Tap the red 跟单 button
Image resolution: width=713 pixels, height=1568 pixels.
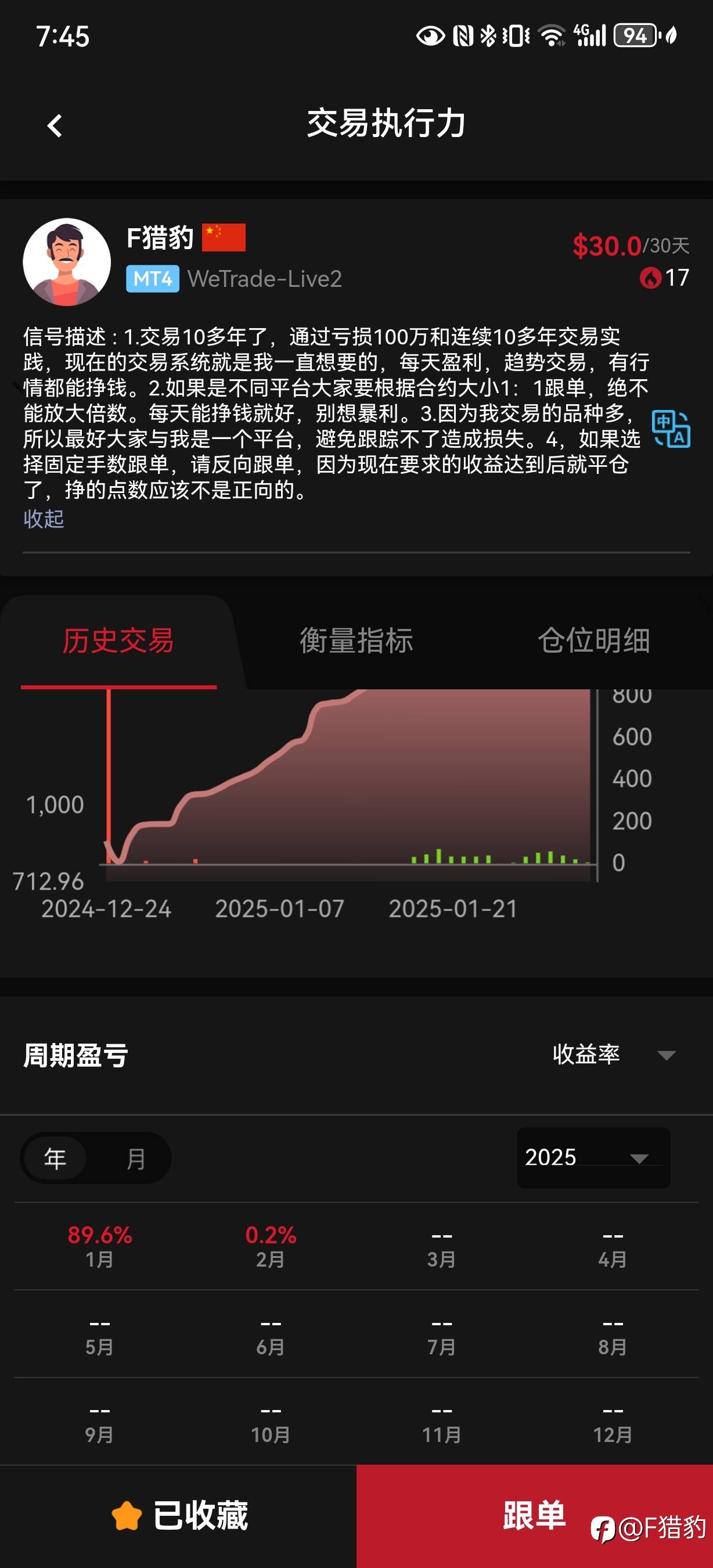click(x=535, y=1516)
